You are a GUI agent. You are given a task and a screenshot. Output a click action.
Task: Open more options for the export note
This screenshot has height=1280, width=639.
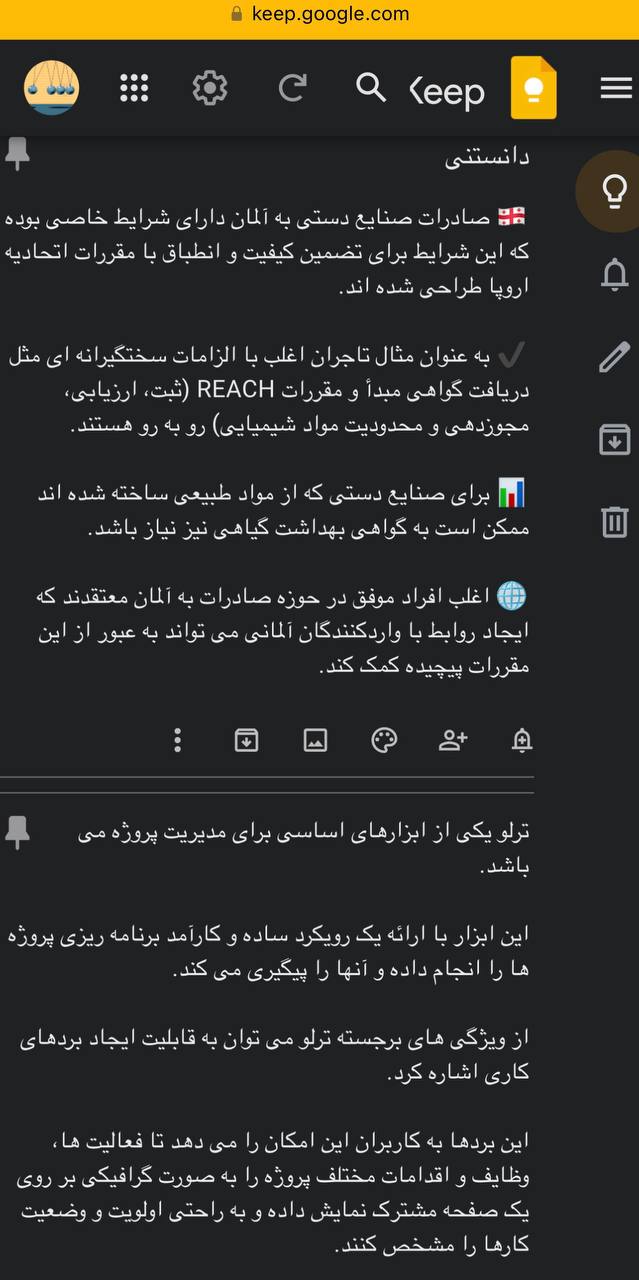pyautogui.click(x=177, y=740)
